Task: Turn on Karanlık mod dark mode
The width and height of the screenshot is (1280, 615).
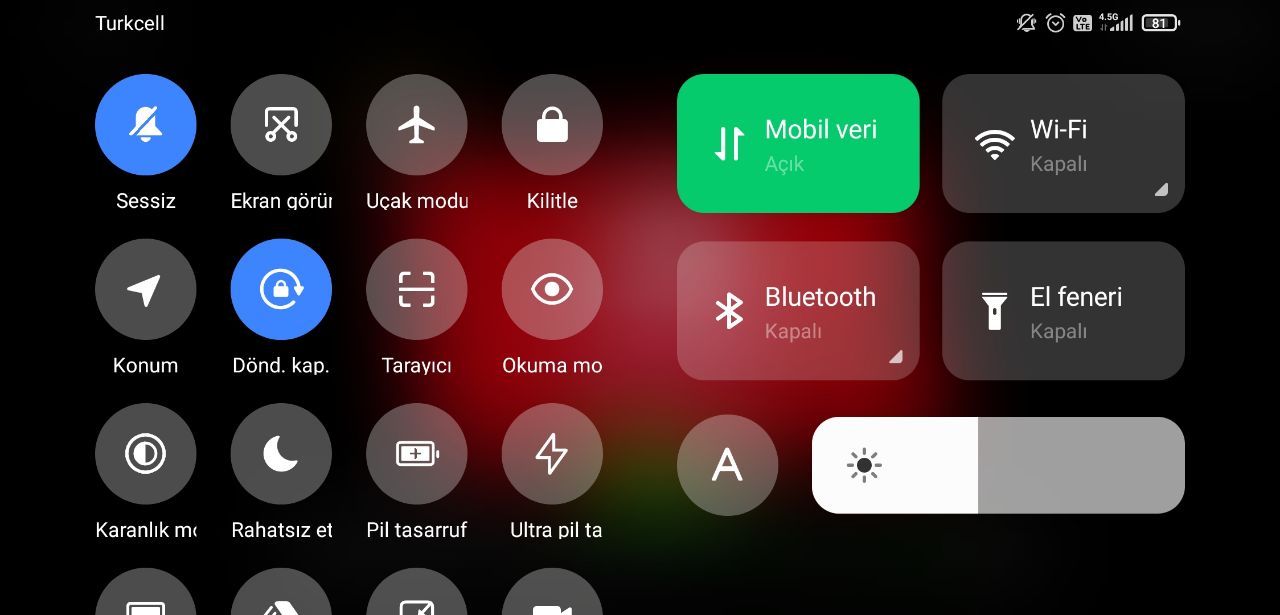Action: (x=146, y=454)
